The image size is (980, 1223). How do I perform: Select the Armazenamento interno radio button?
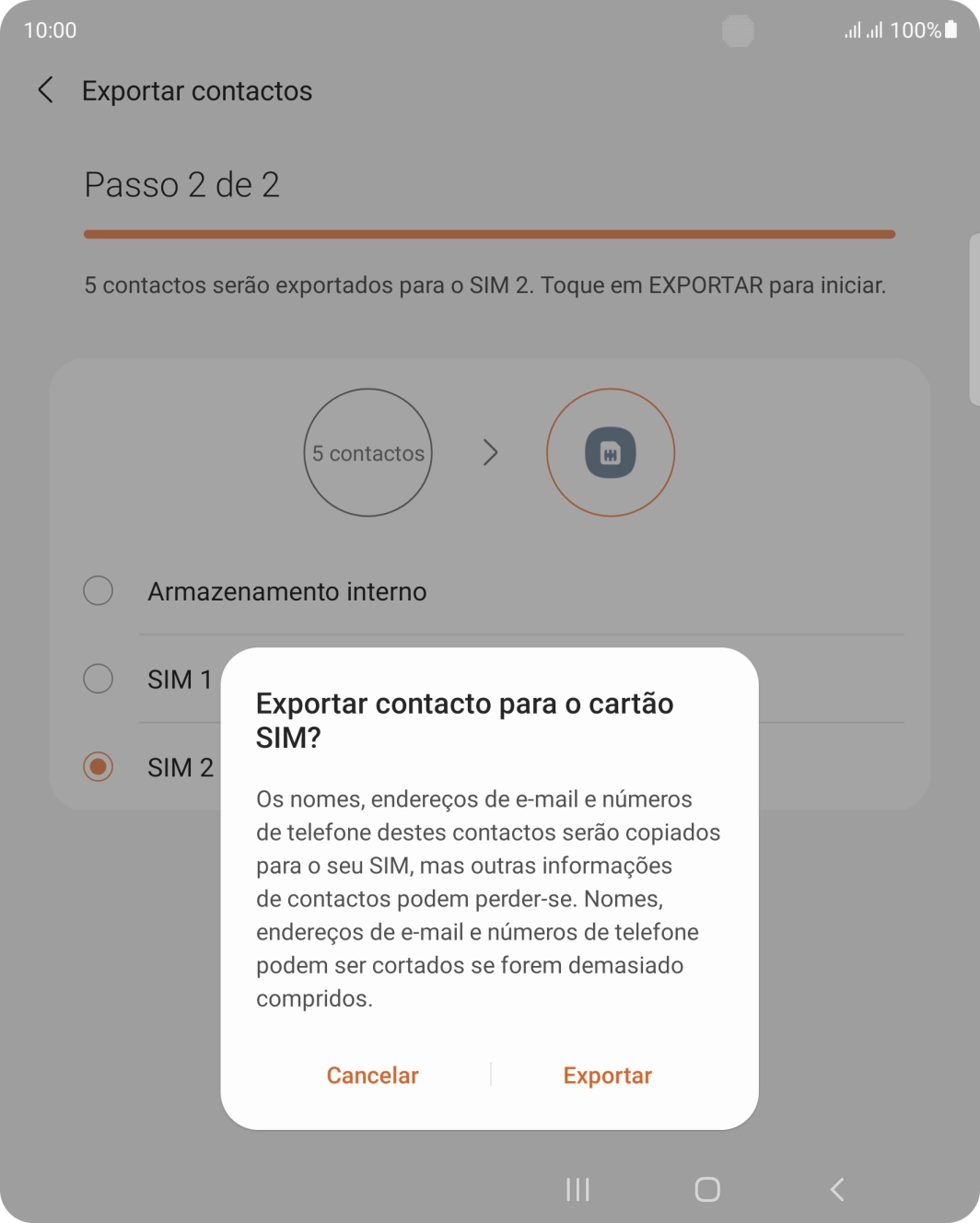tap(98, 590)
